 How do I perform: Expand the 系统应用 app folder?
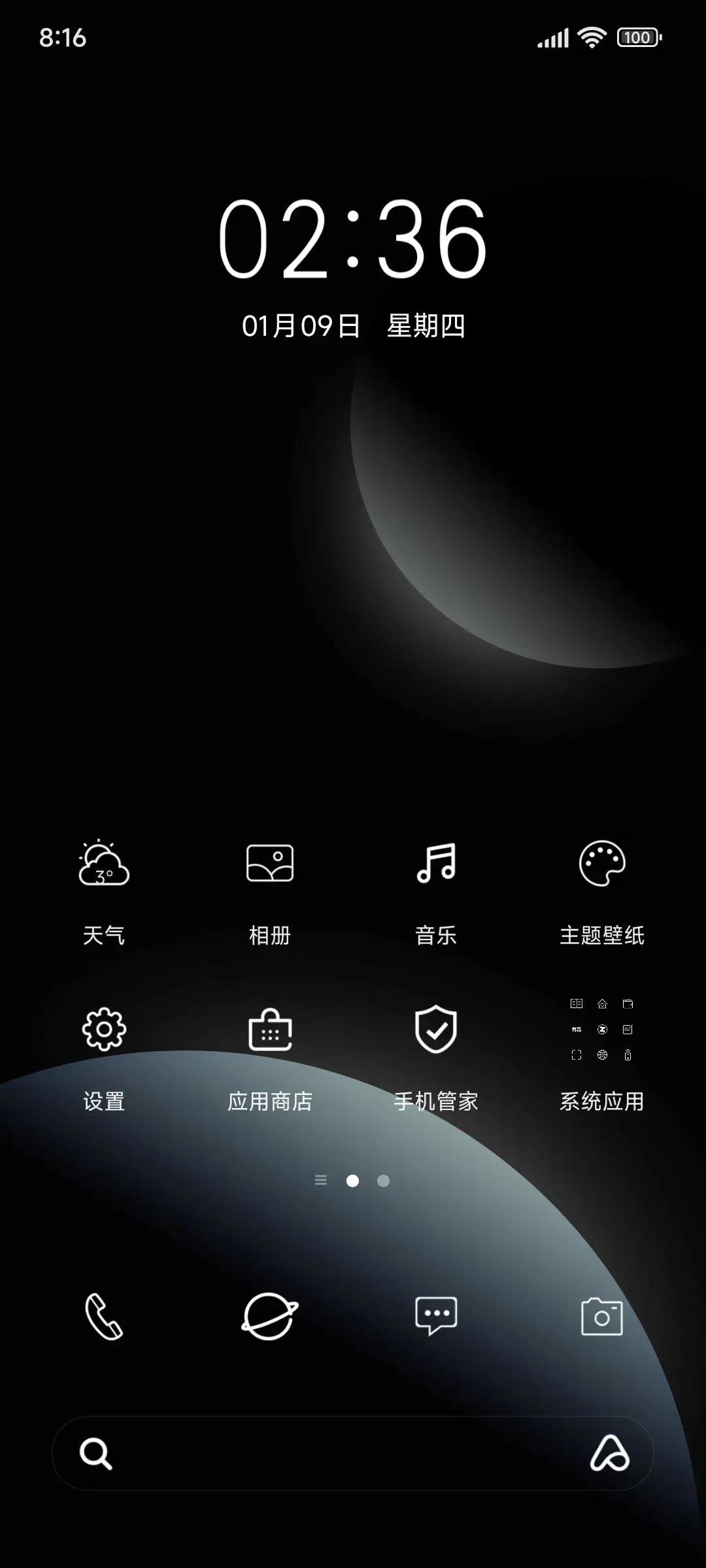coord(601,1030)
